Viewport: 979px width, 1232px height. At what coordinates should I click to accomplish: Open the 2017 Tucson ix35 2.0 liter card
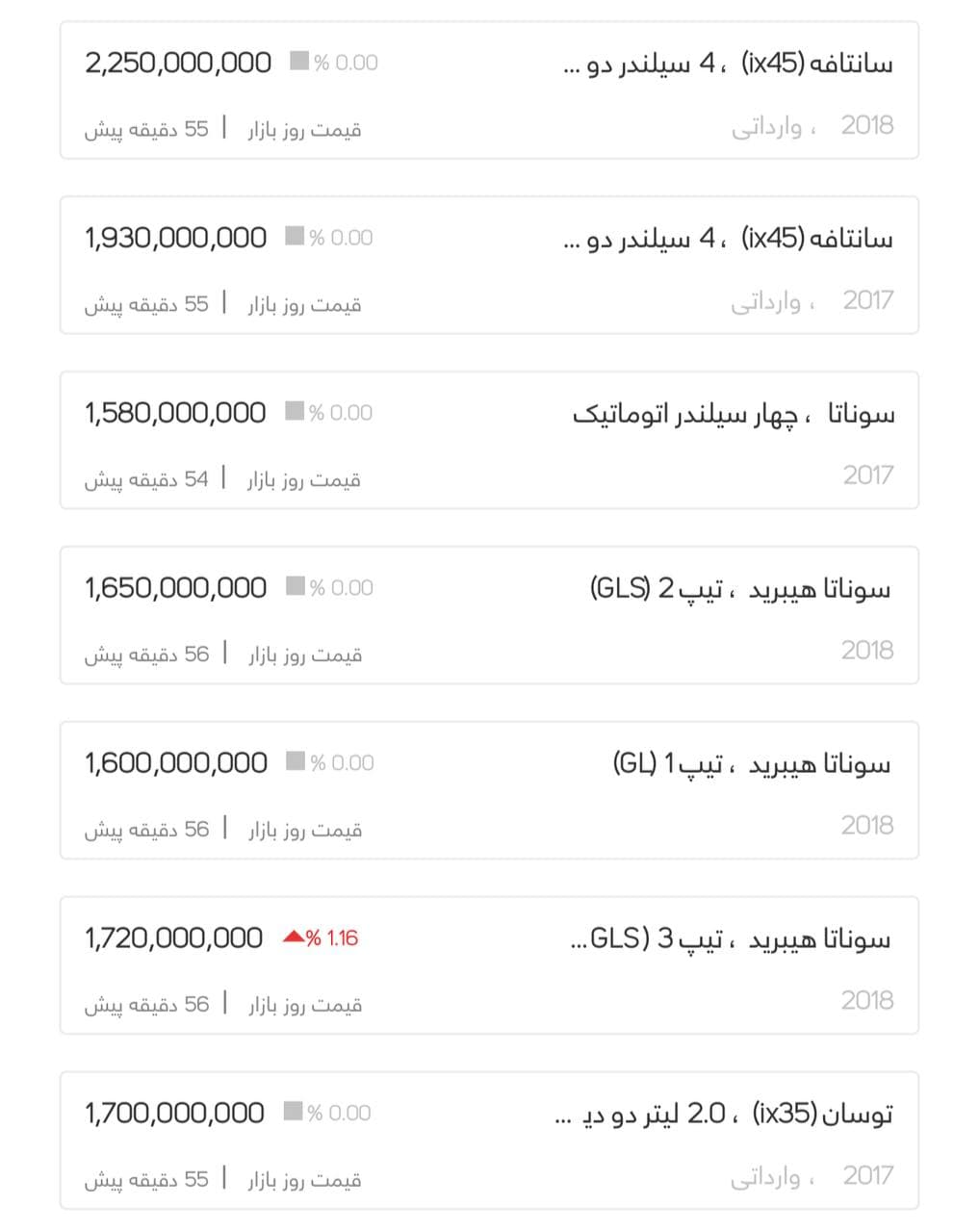[489, 1142]
